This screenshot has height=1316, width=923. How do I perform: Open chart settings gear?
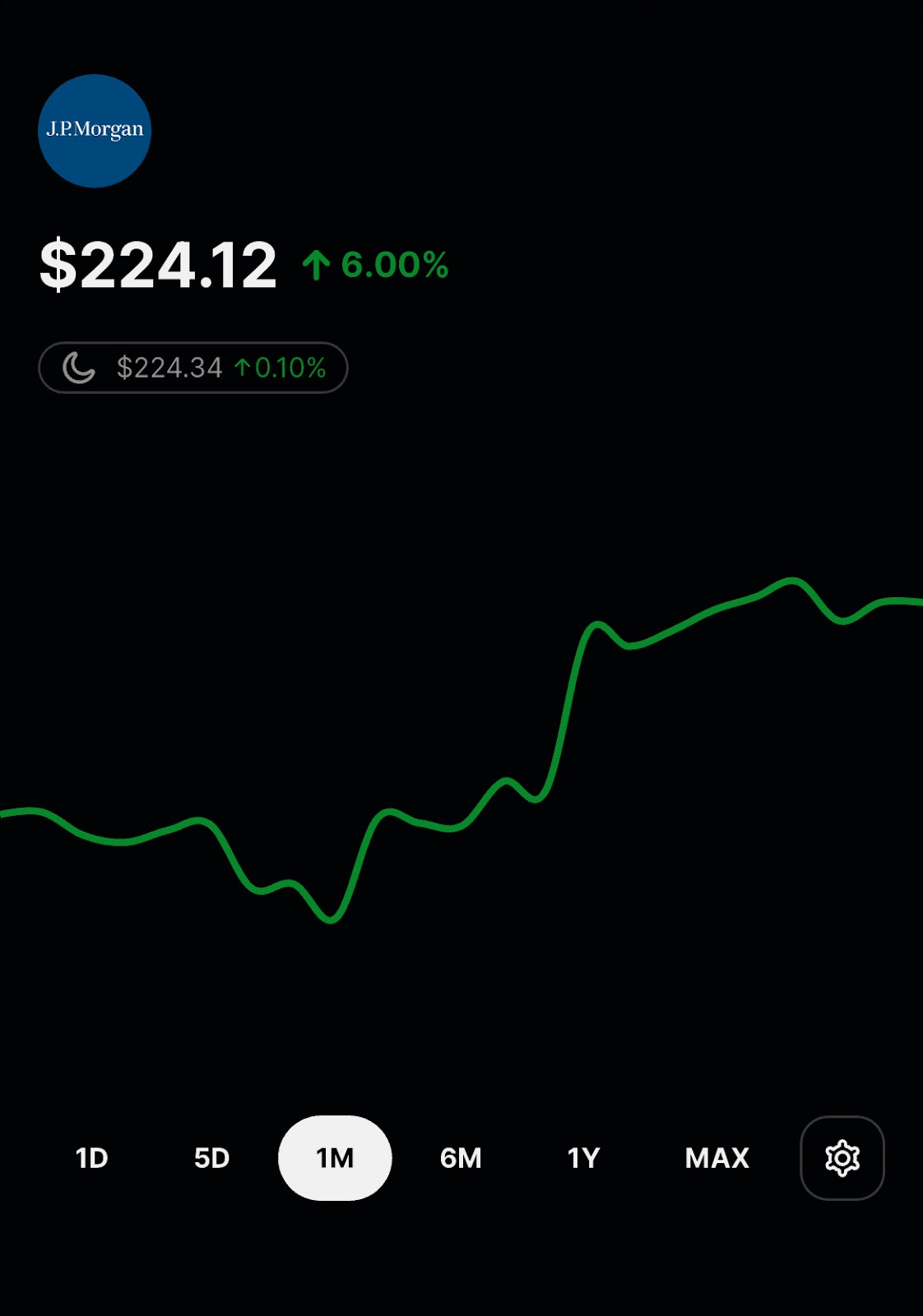click(x=842, y=1158)
